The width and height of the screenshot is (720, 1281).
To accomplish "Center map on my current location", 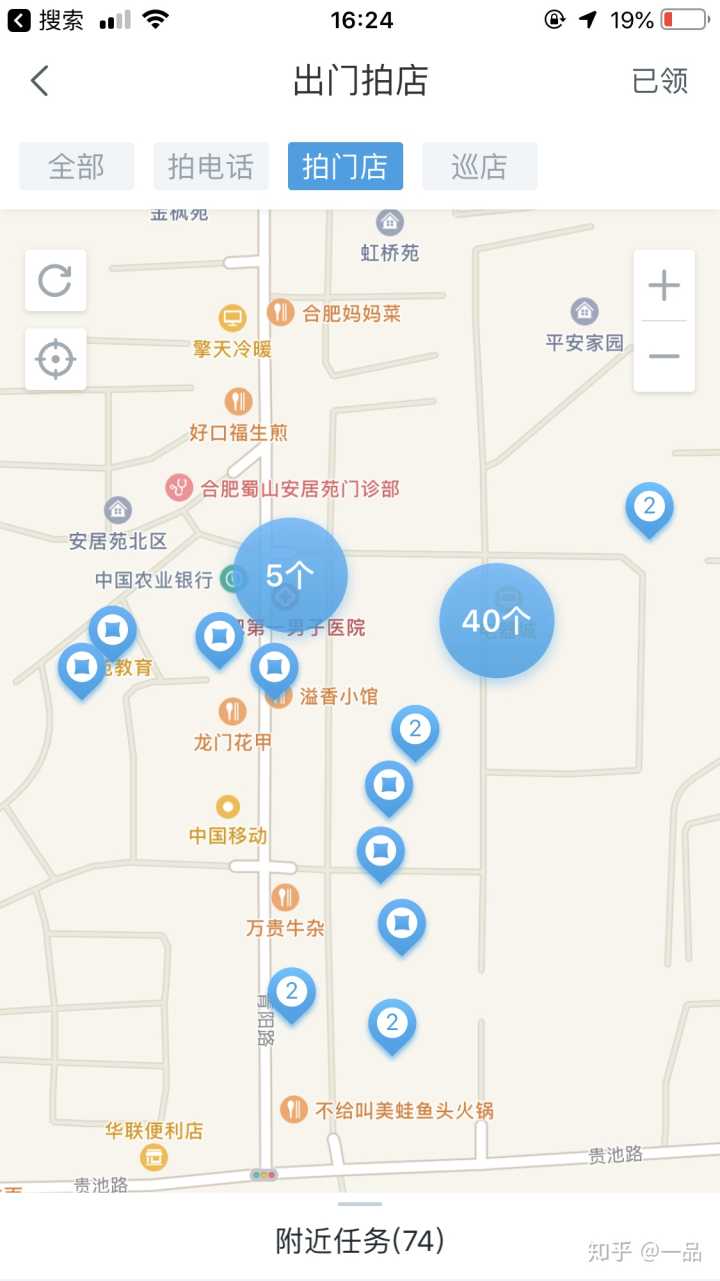I will tap(55, 359).
